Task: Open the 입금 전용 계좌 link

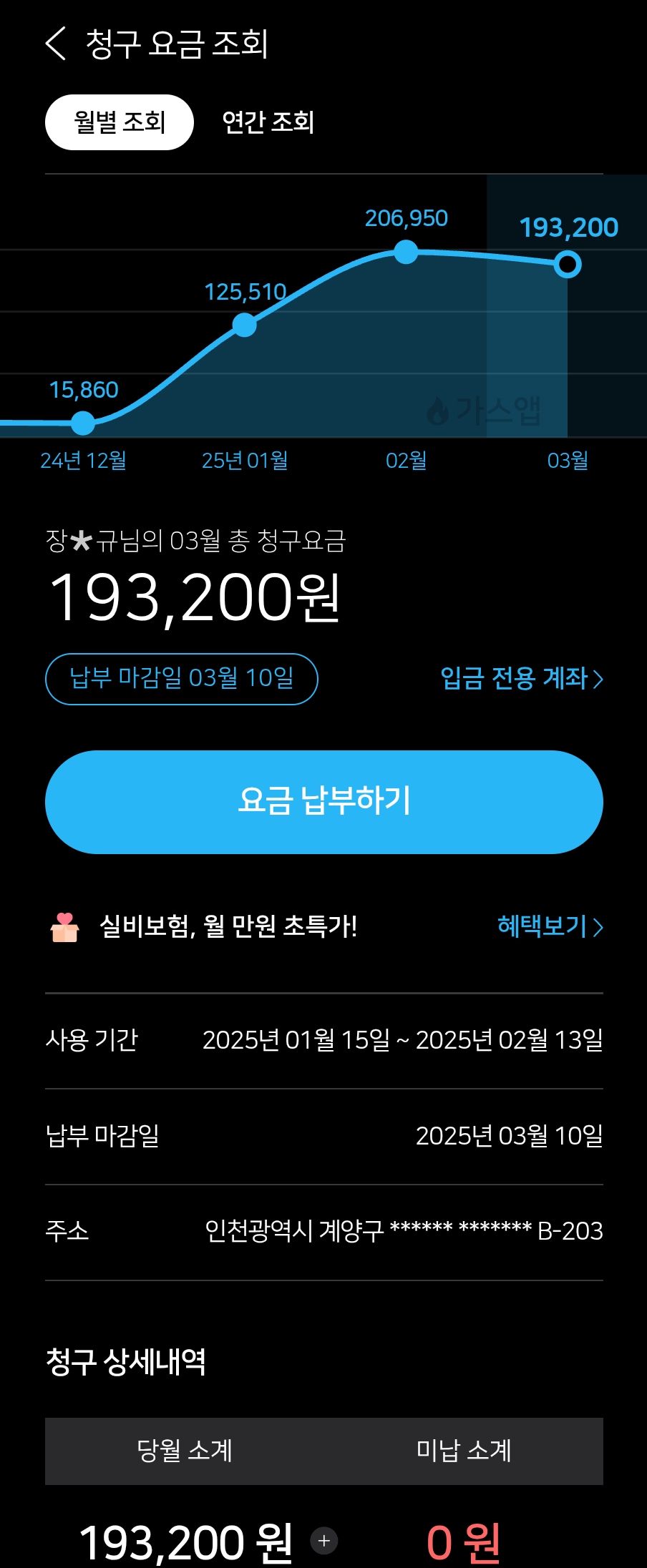Action: [x=522, y=678]
